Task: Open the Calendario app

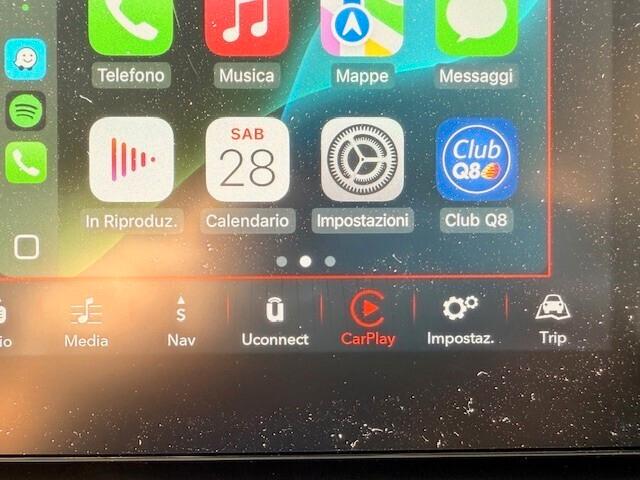Action: click(x=247, y=160)
